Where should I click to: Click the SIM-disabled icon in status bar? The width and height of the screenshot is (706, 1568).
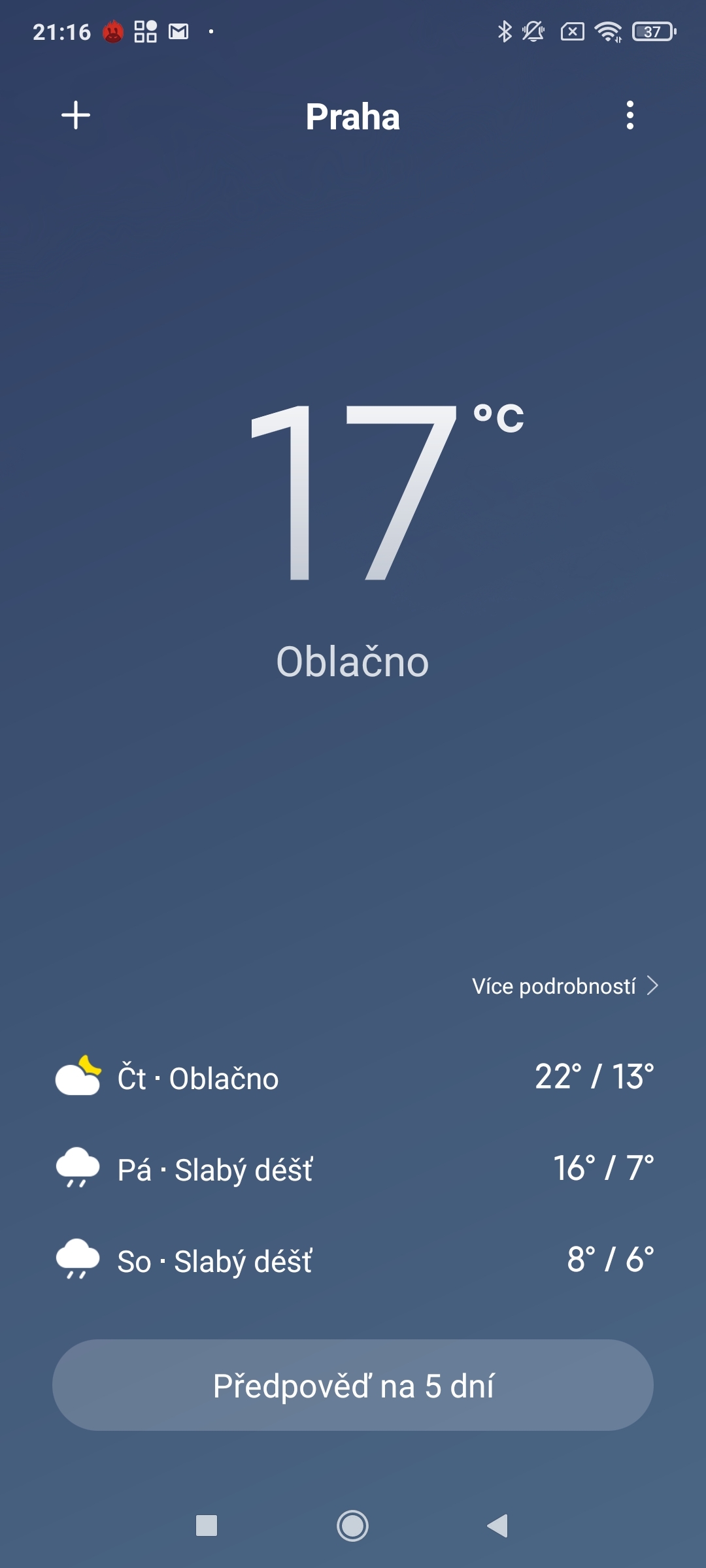573,31
